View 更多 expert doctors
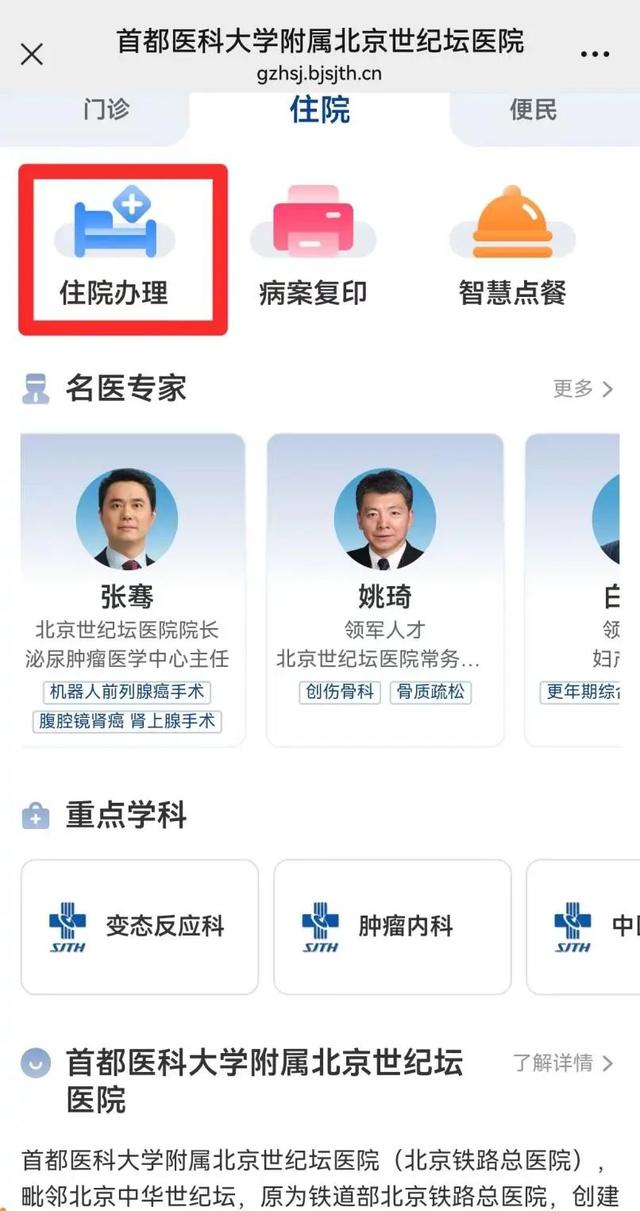640x1211 pixels. coord(583,389)
